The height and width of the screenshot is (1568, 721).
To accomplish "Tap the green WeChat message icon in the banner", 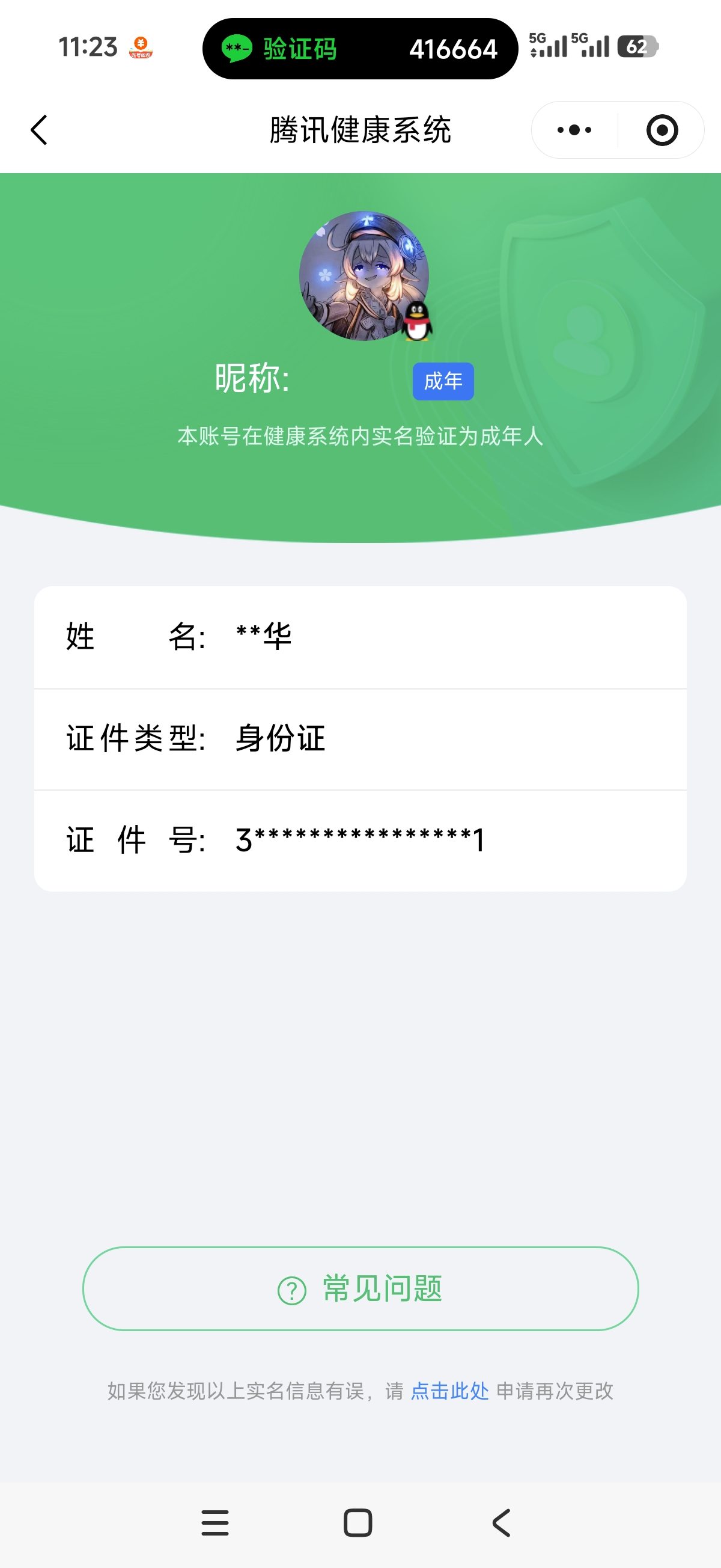I will pyautogui.click(x=237, y=49).
